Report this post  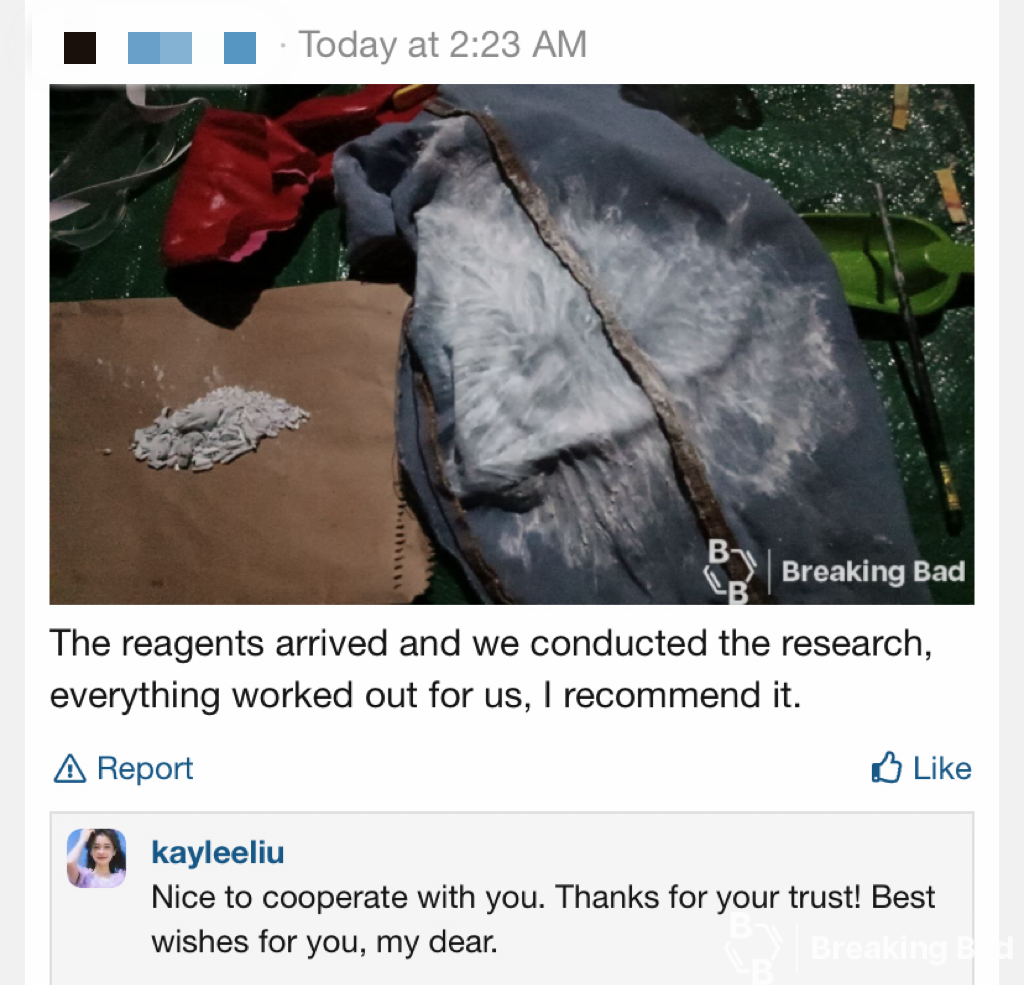[123, 768]
